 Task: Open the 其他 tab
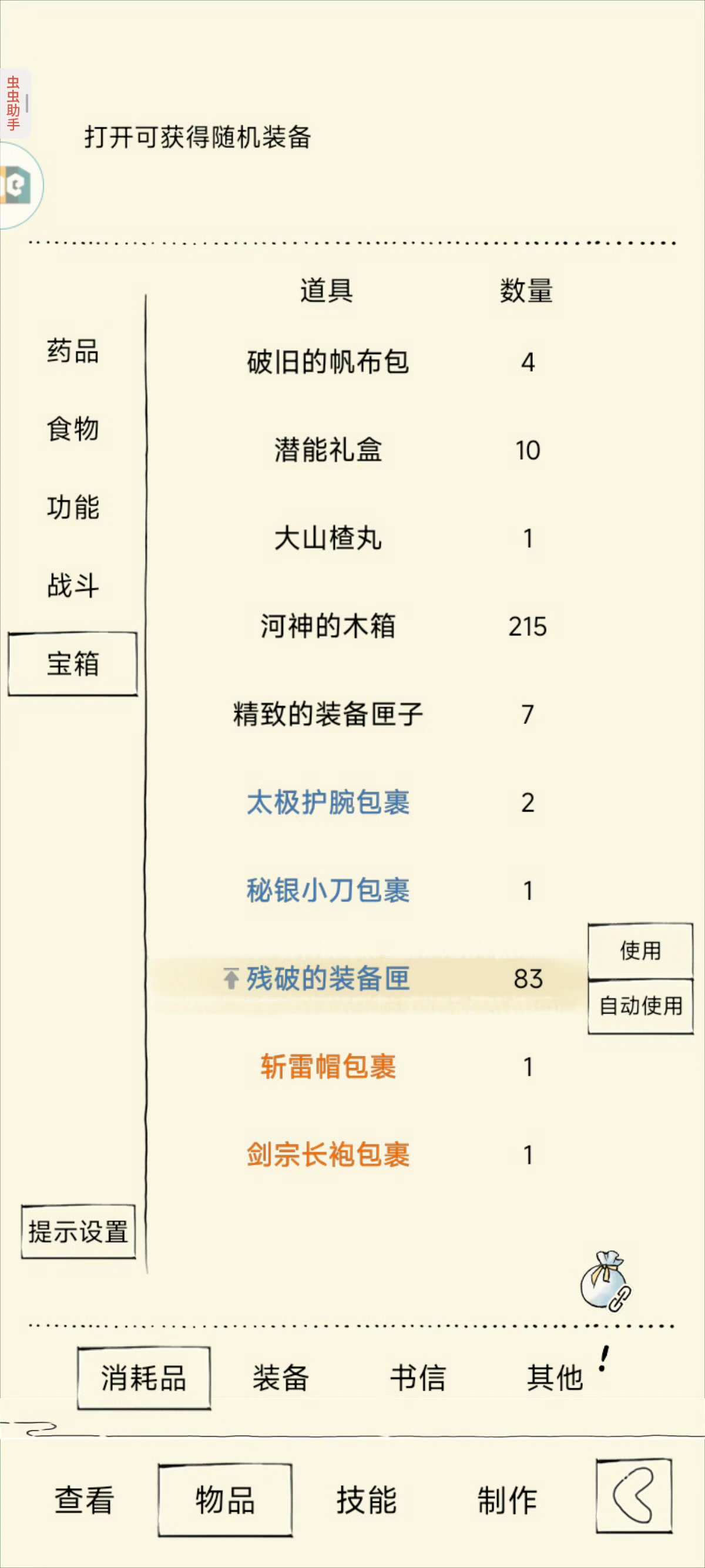point(555,1378)
